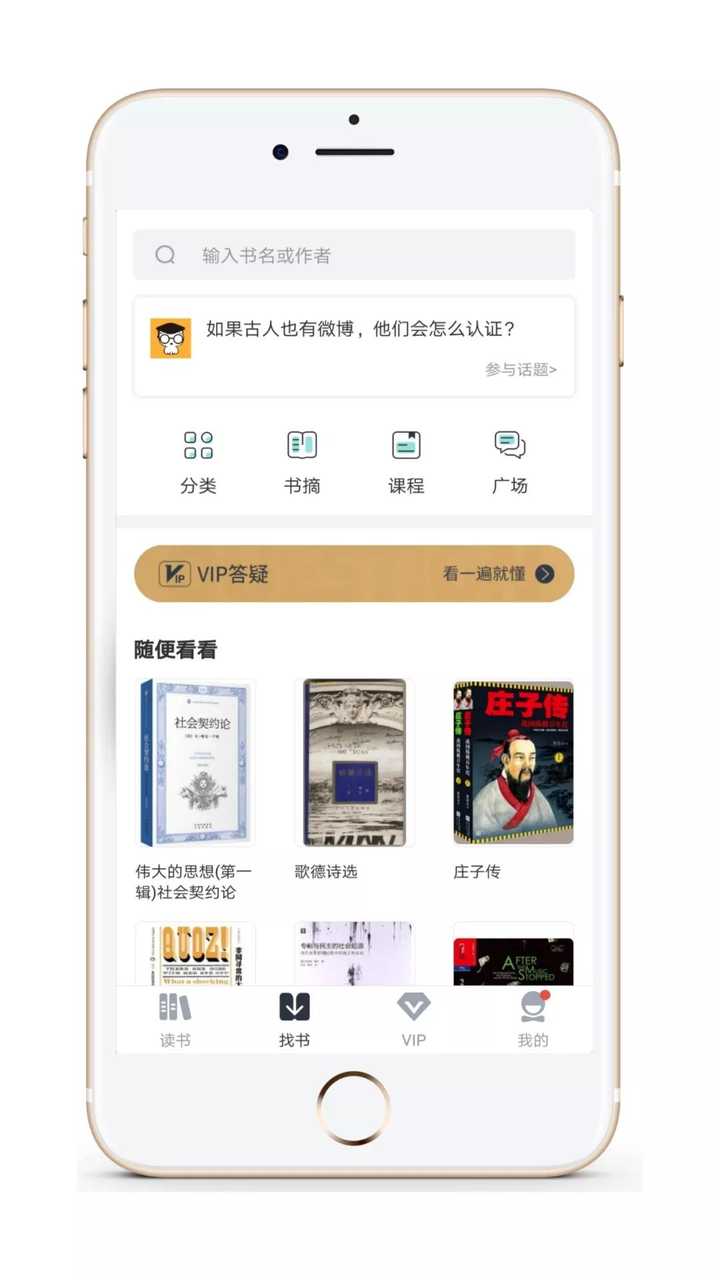Switch to the 读书 reading tab

[175, 1020]
